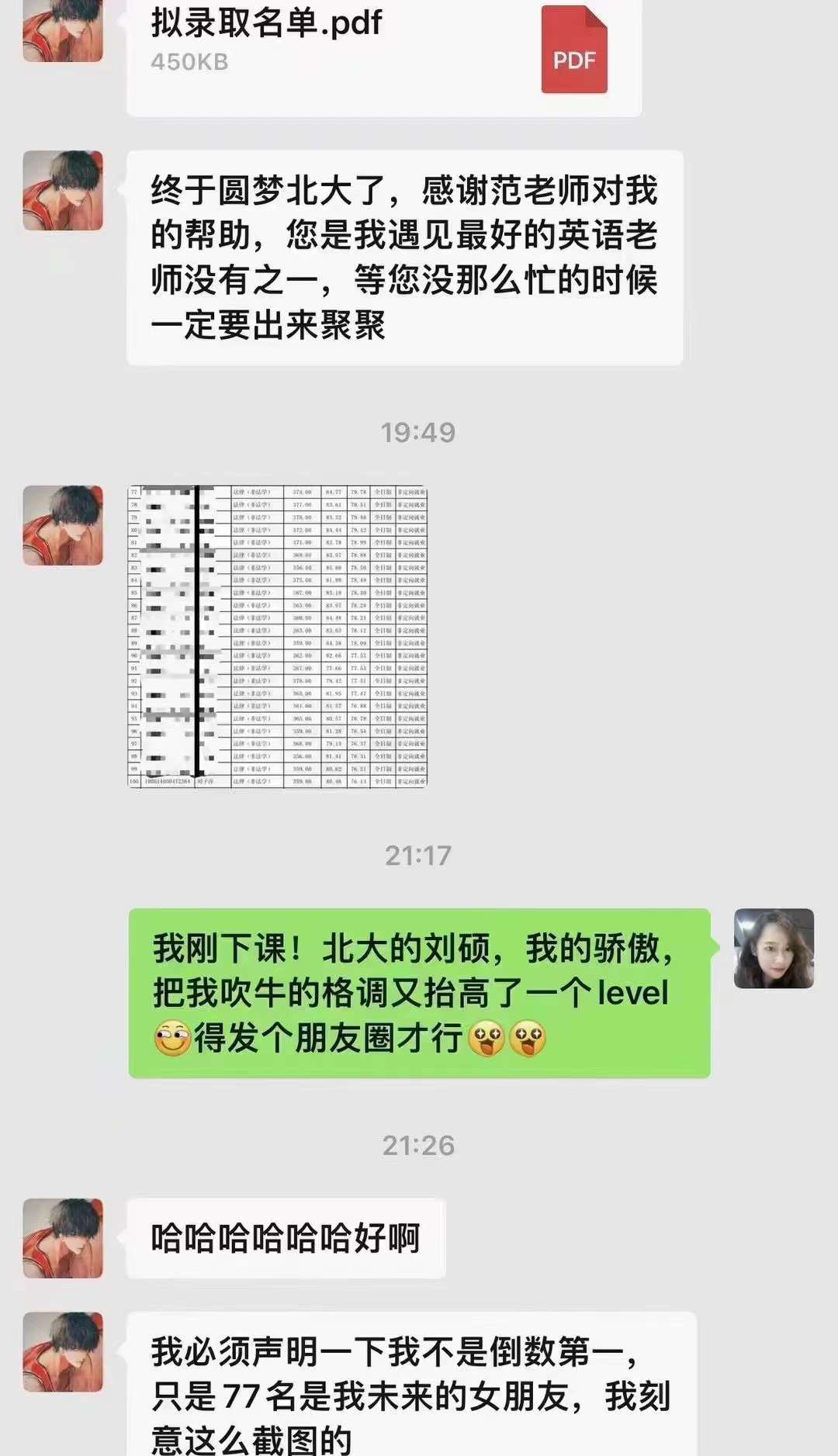Tap the woman's avatar beside the green message

coord(774,948)
